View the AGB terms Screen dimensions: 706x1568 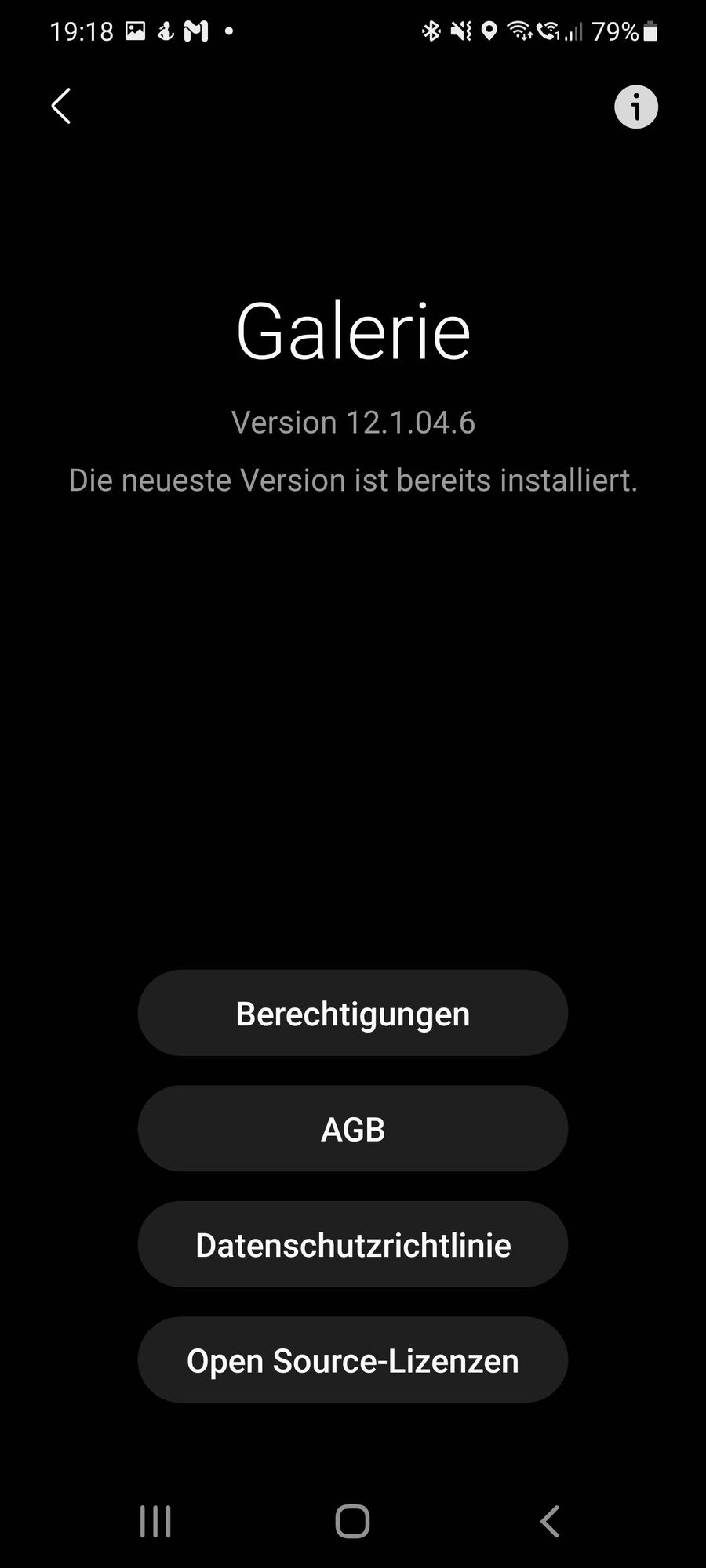[x=353, y=1129]
